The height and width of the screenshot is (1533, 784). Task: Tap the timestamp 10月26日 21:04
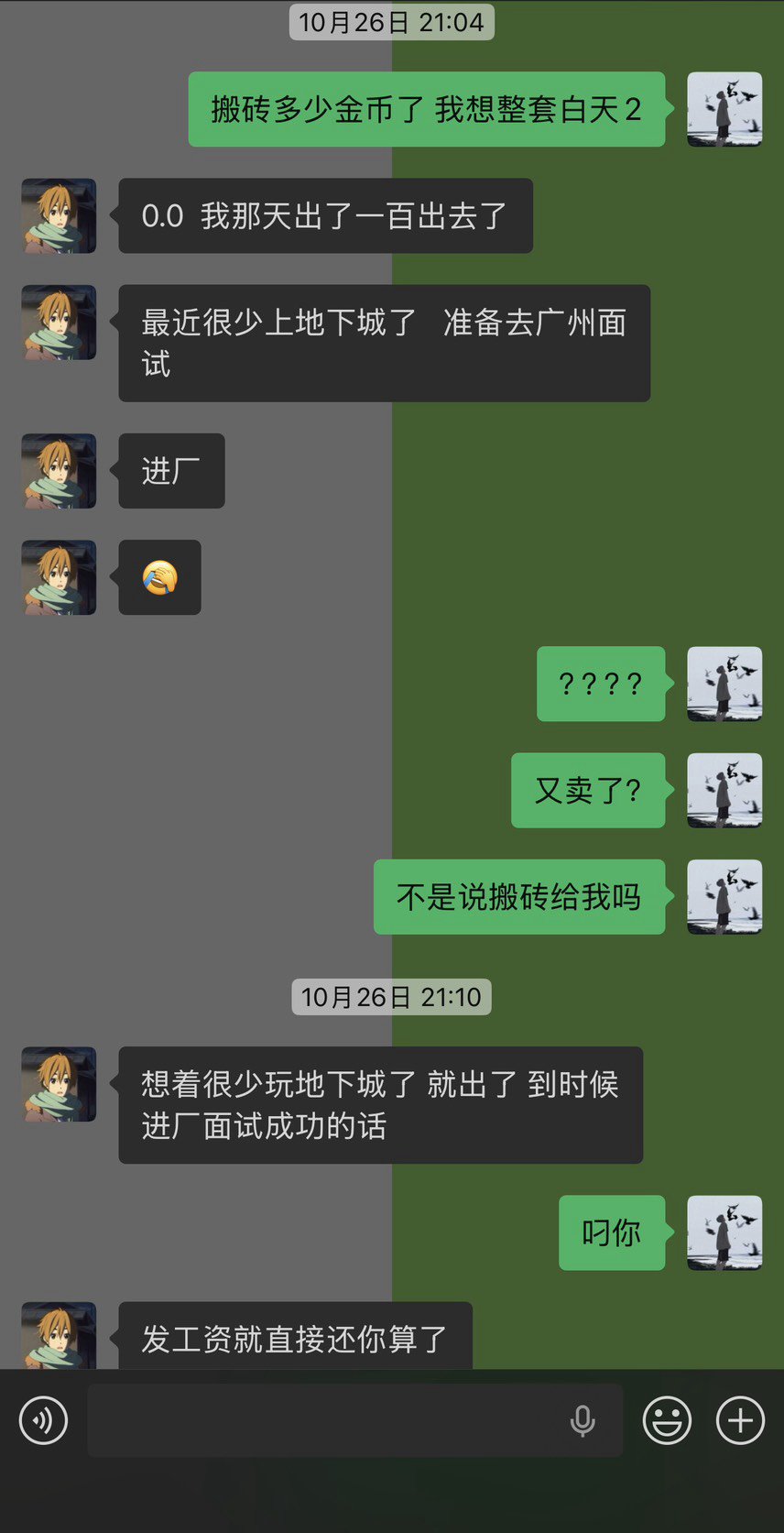click(392, 22)
